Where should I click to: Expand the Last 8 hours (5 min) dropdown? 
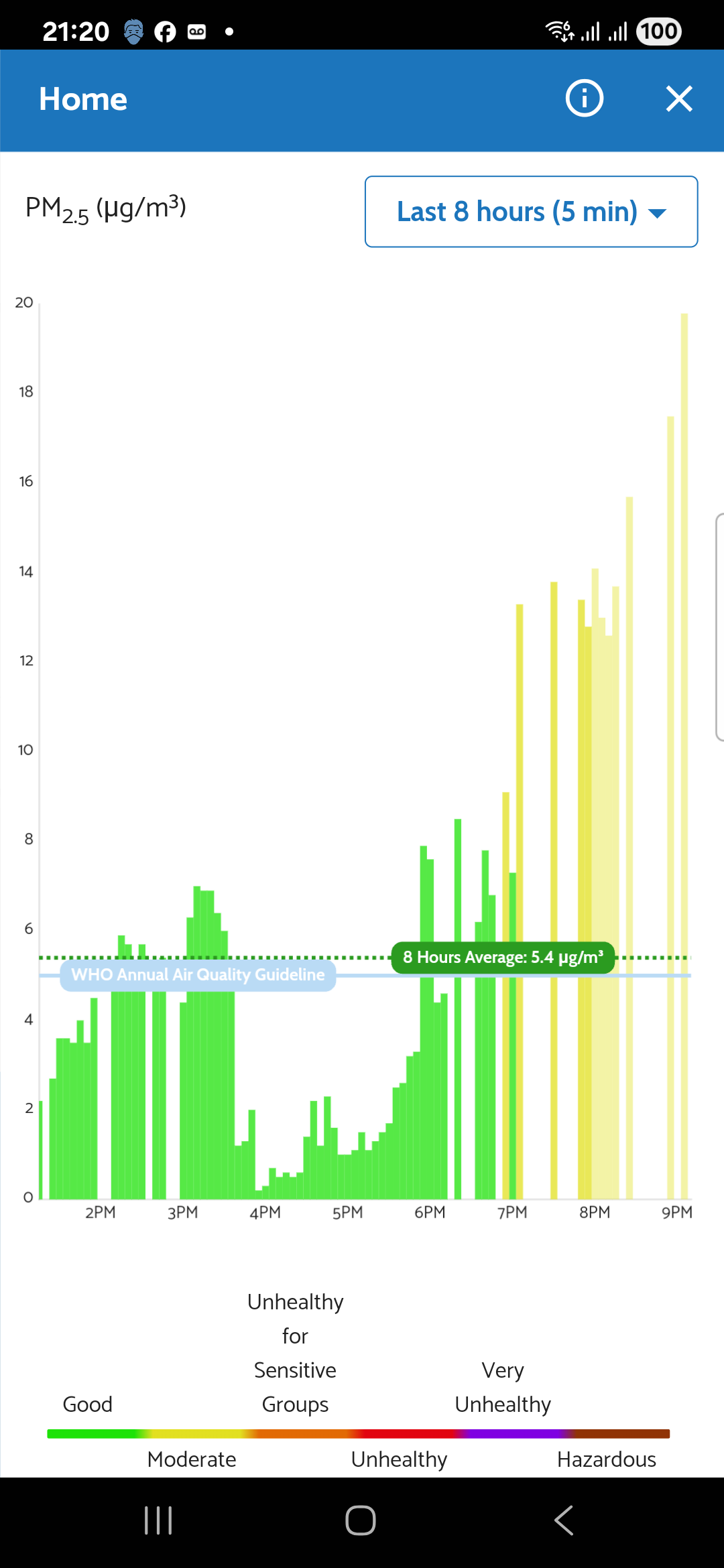(531, 212)
